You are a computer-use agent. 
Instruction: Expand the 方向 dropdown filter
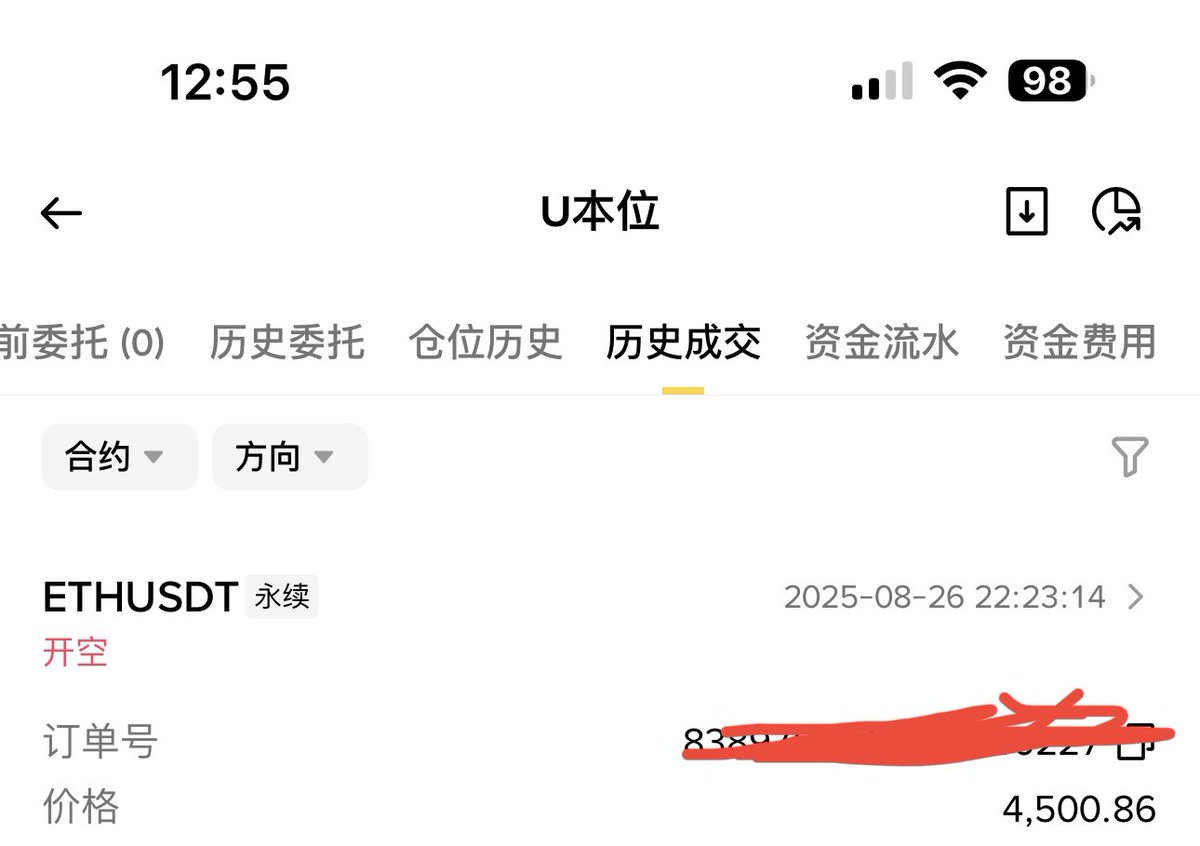pos(289,457)
